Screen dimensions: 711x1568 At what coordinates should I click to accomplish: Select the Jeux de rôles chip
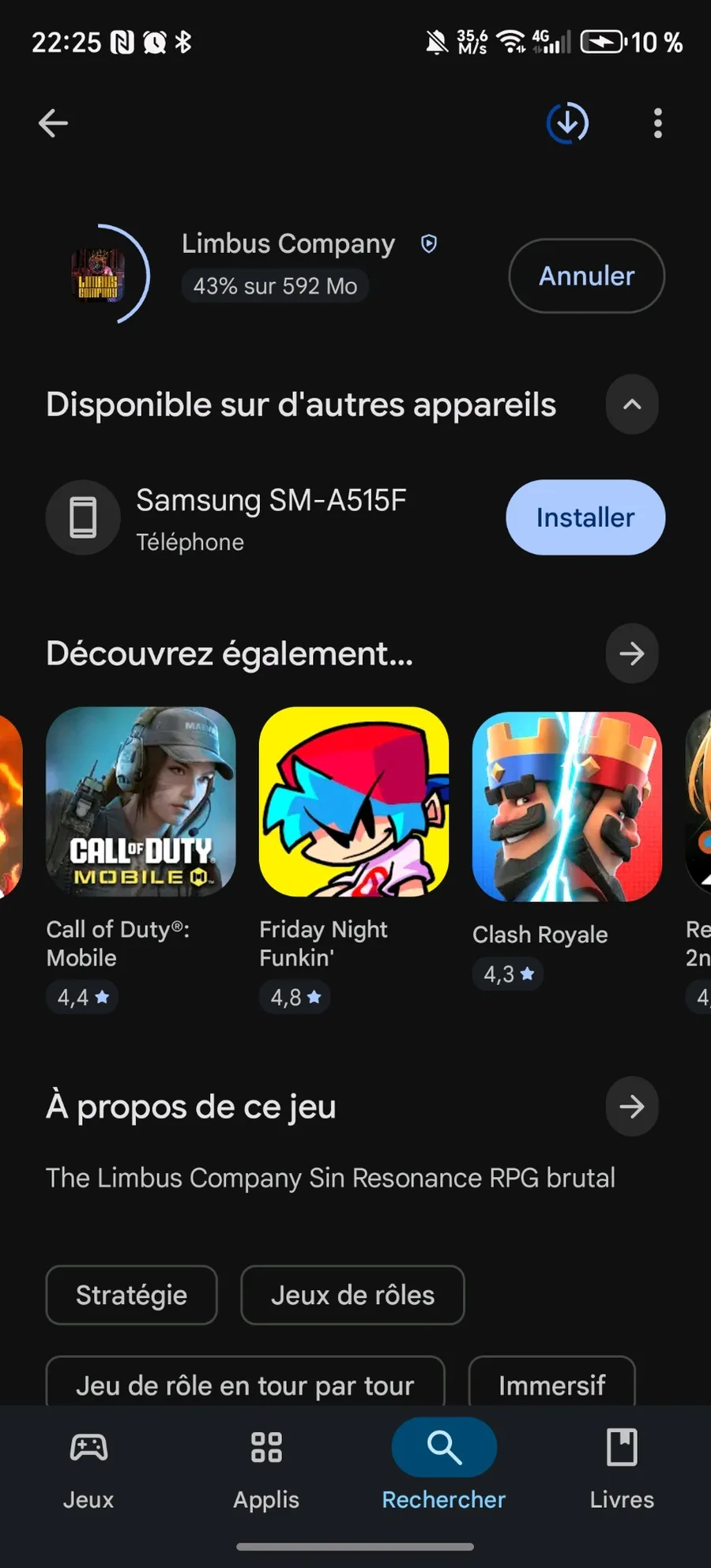coord(352,1295)
